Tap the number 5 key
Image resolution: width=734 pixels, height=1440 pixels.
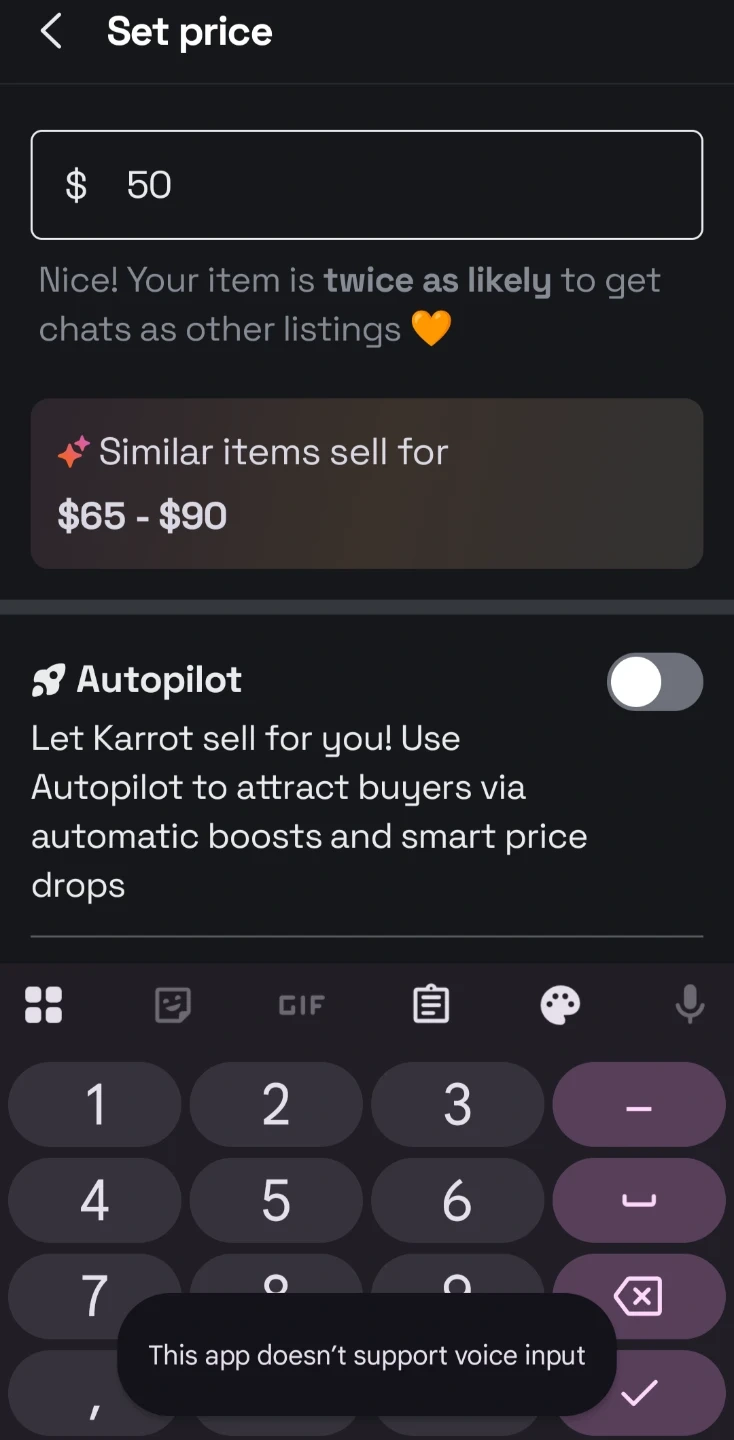tap(276, 1200)
